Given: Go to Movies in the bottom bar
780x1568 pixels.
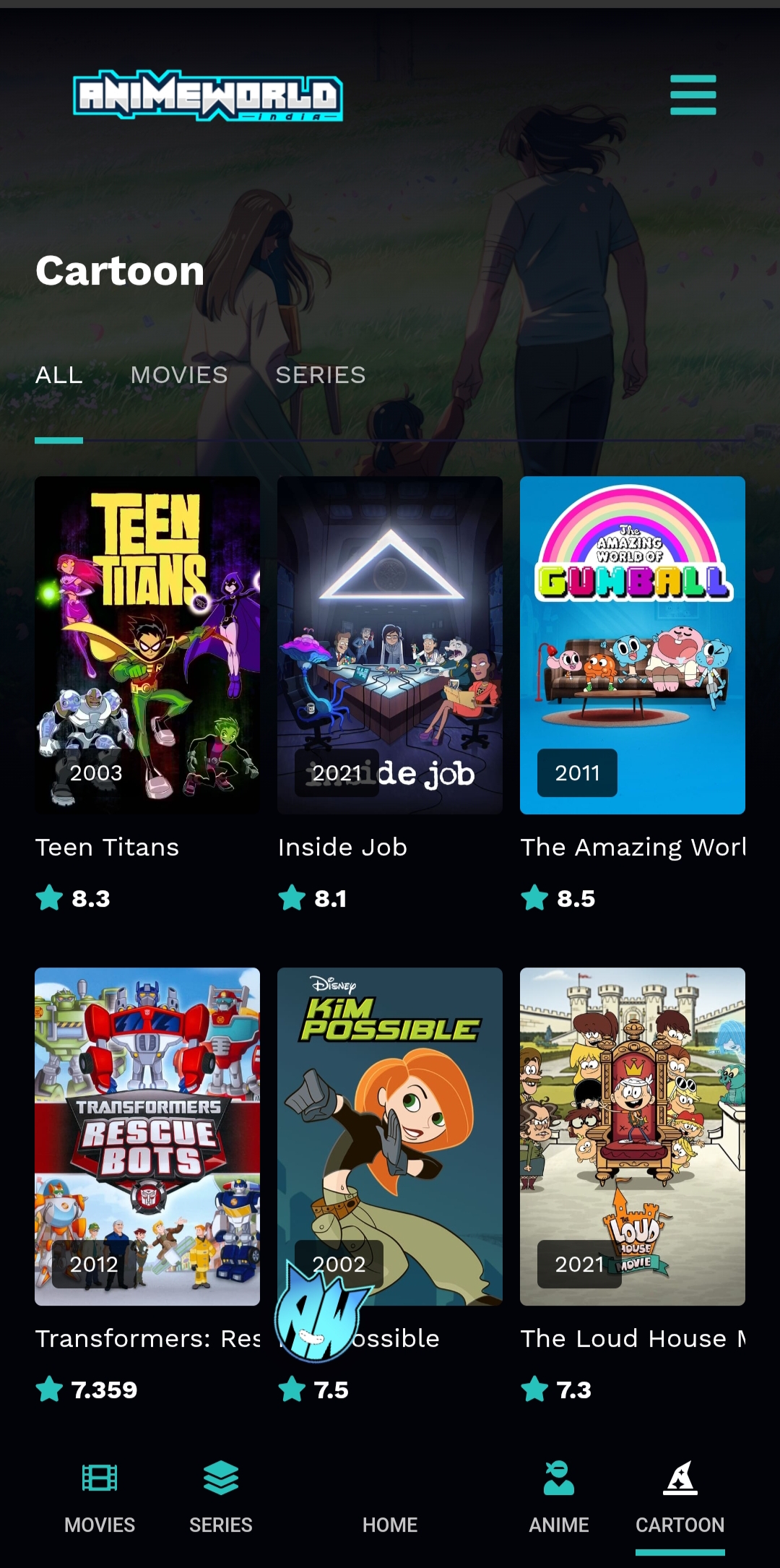Looking at the screenshot, I should point(100,1496).
